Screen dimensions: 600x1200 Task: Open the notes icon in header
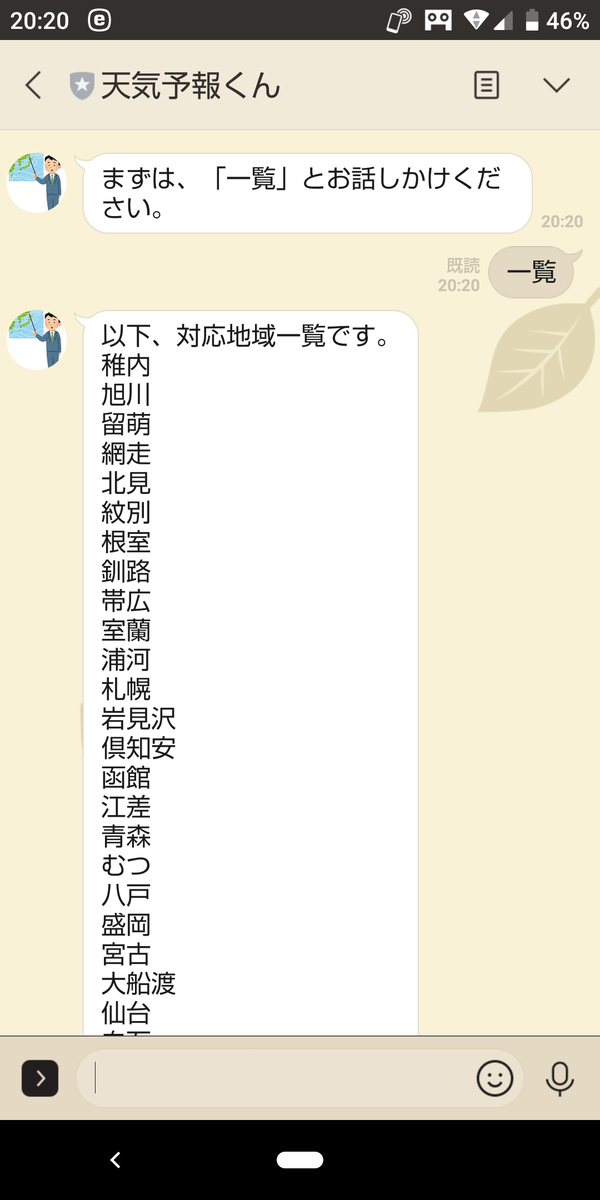coord(485,86)
